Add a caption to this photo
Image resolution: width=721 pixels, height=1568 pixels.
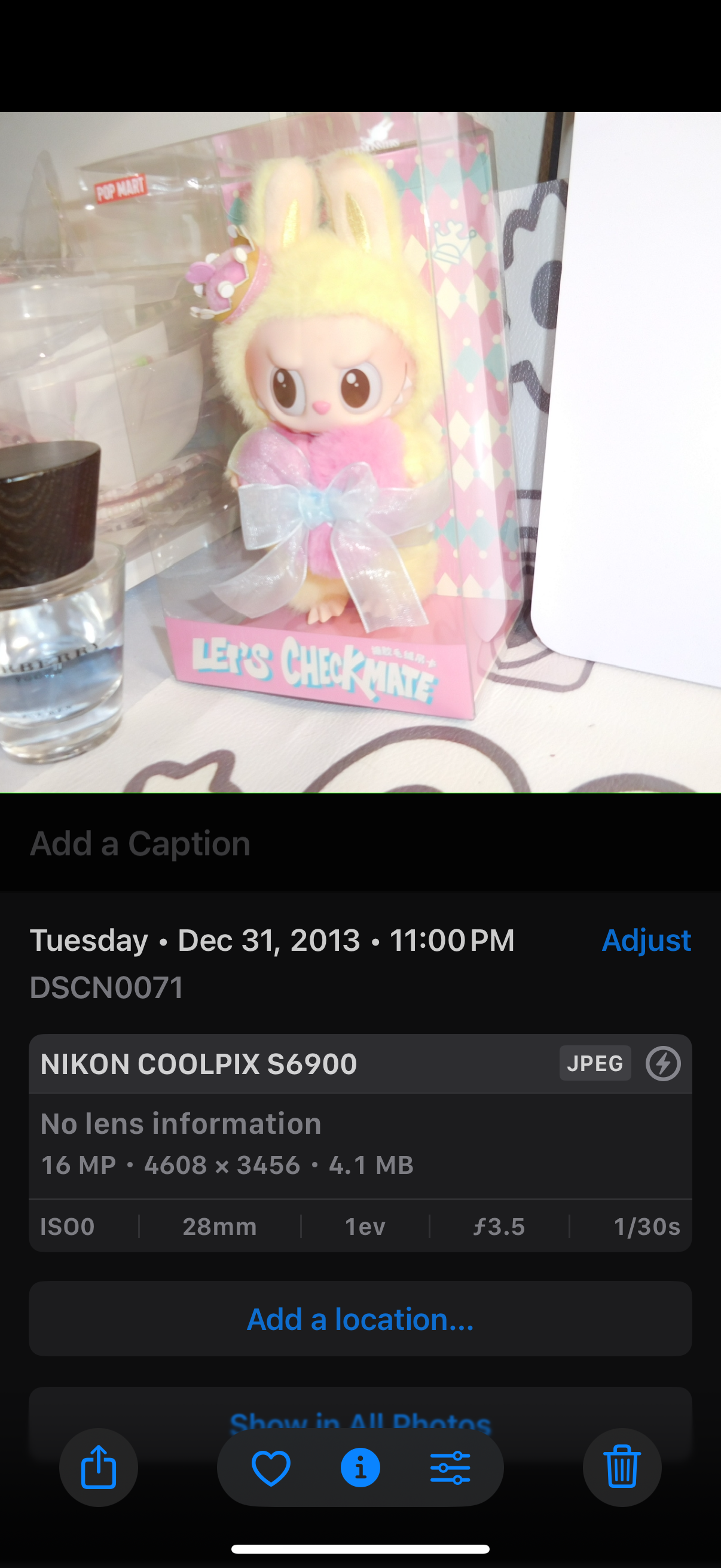pyautogui.click(x=140, y=844)
